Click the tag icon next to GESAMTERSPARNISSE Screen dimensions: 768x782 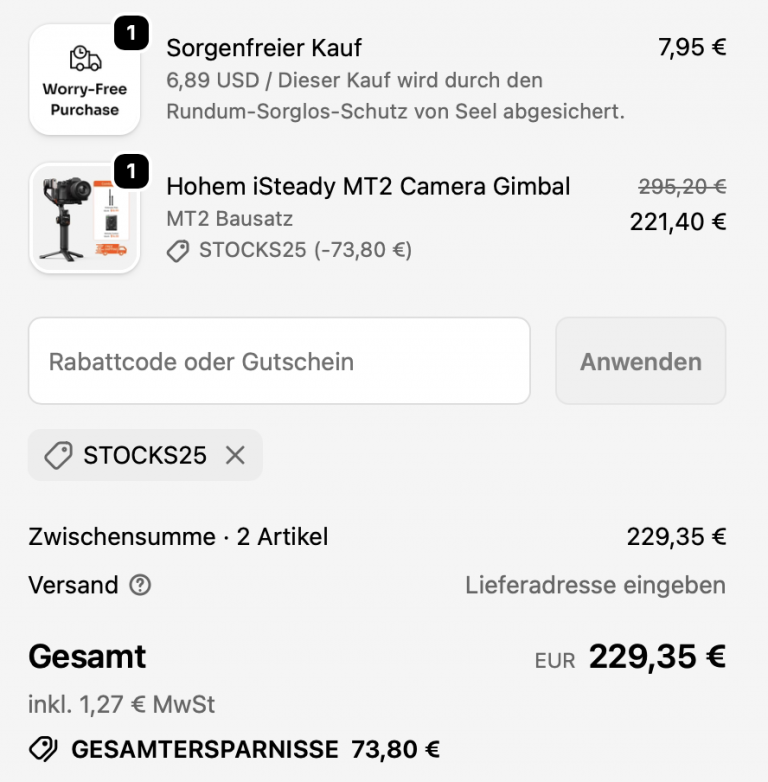tap(41, 746)
